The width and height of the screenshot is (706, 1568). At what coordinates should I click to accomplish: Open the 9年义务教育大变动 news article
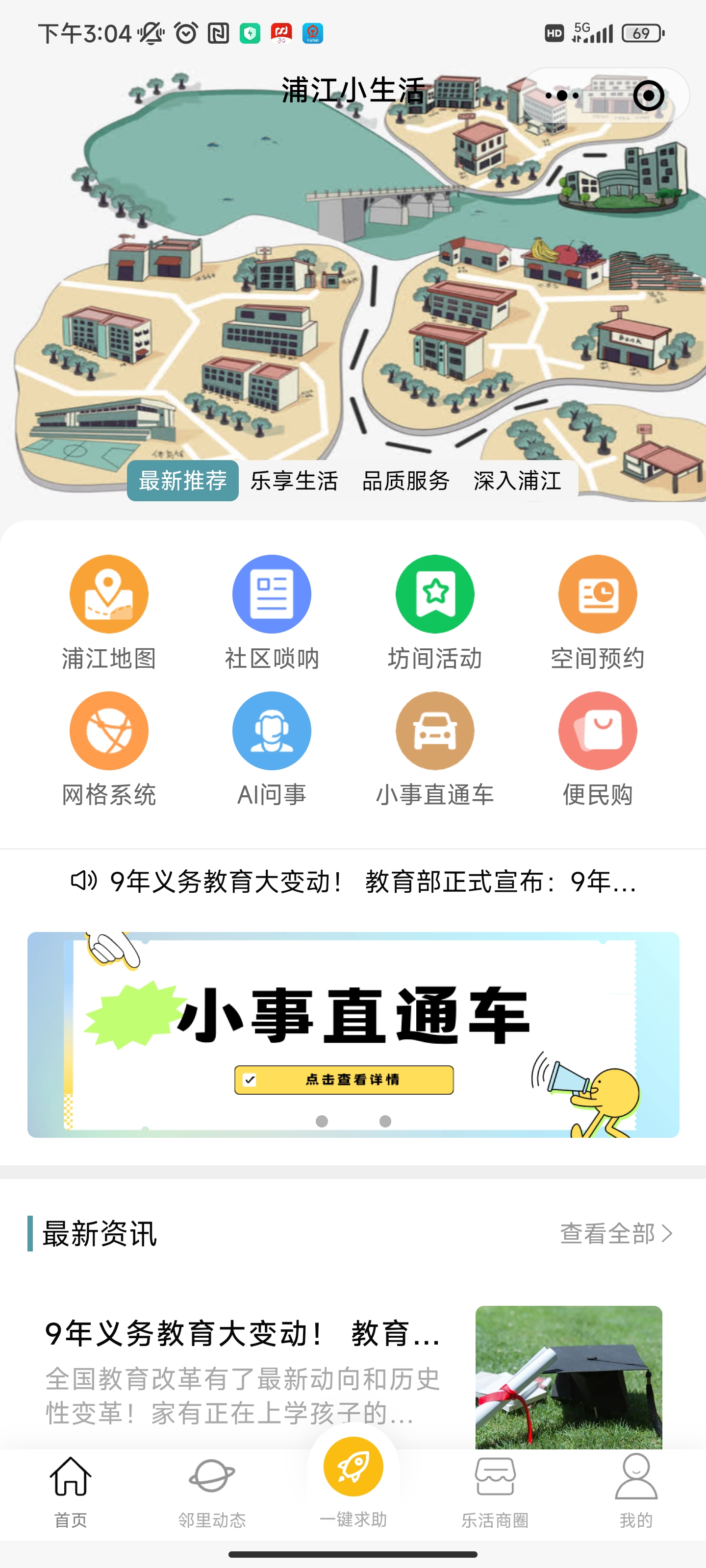point(244,1370)
